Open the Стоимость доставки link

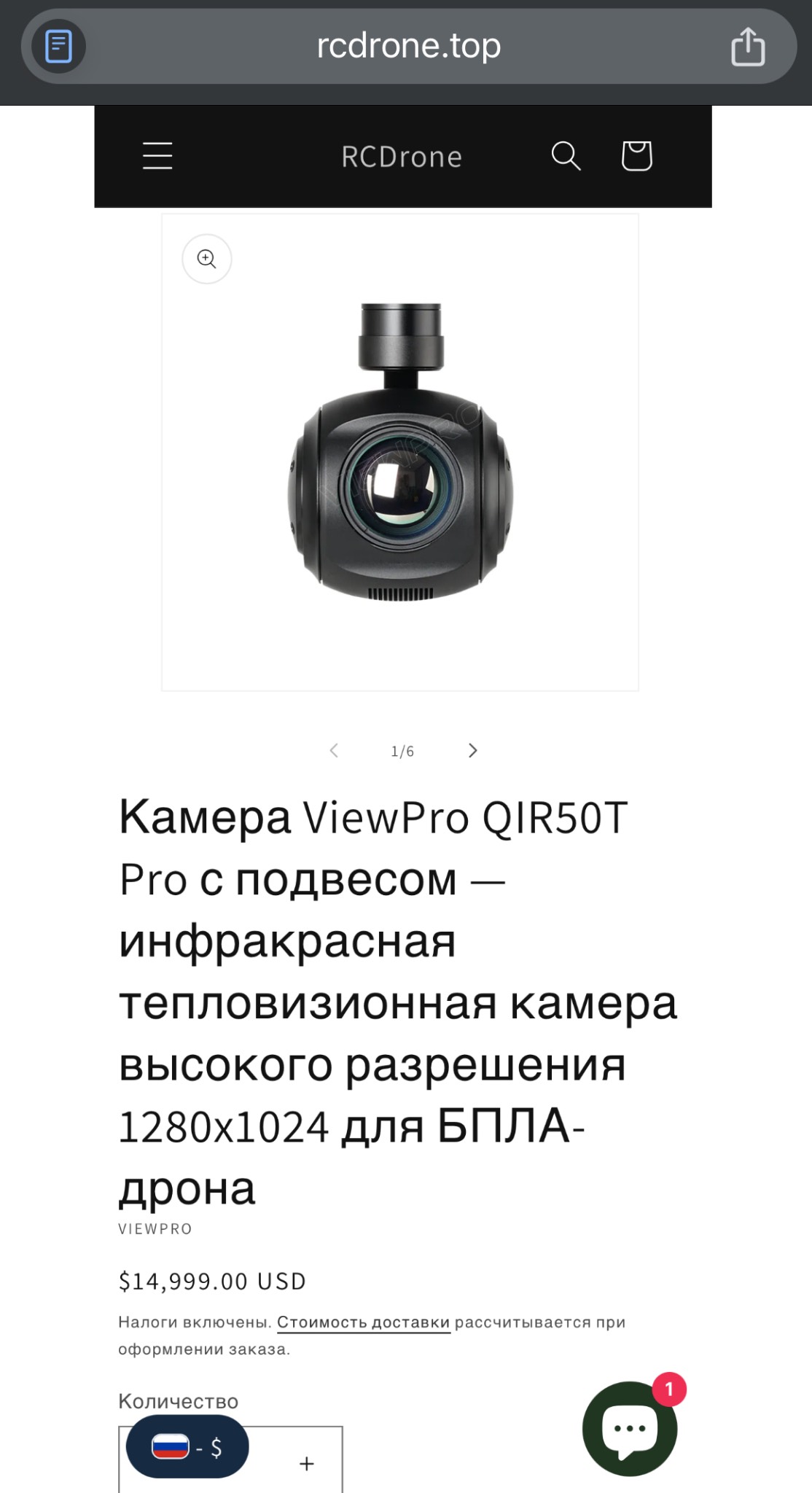[x=363, y=1322]
